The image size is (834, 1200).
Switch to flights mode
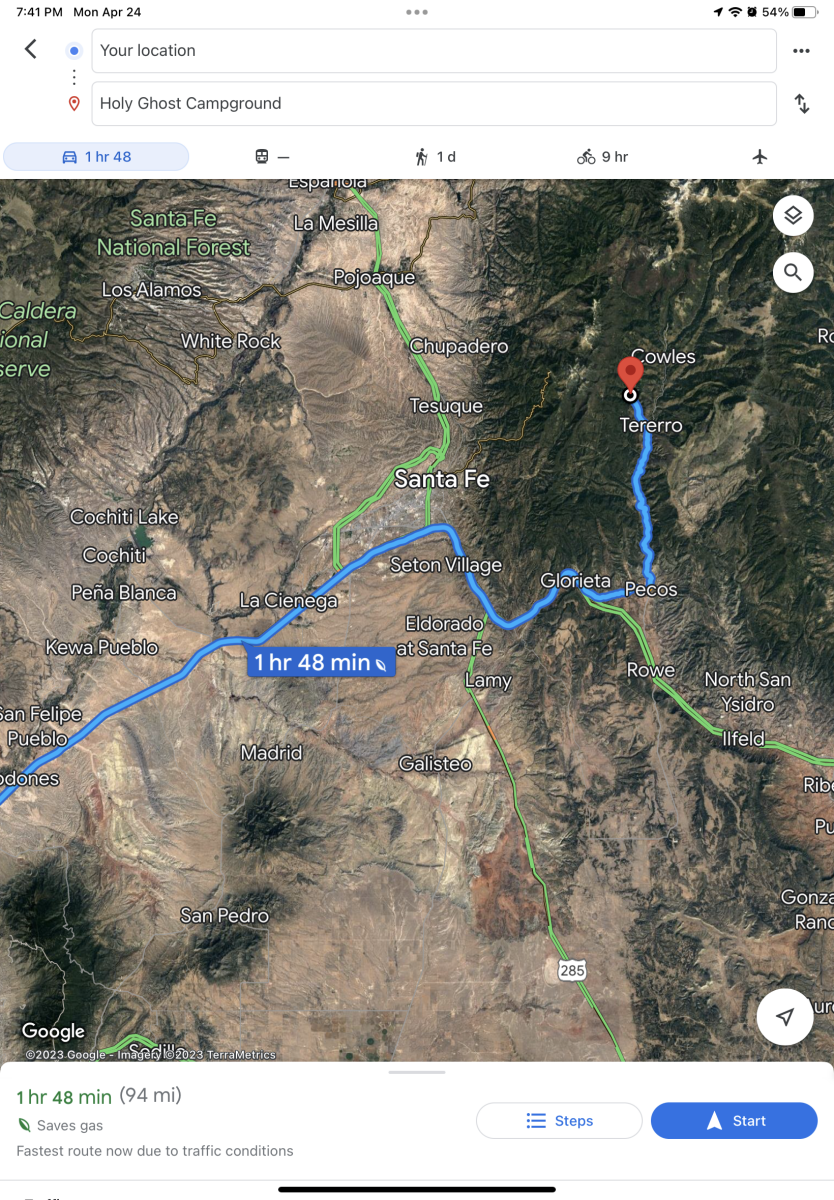[760, 157]
